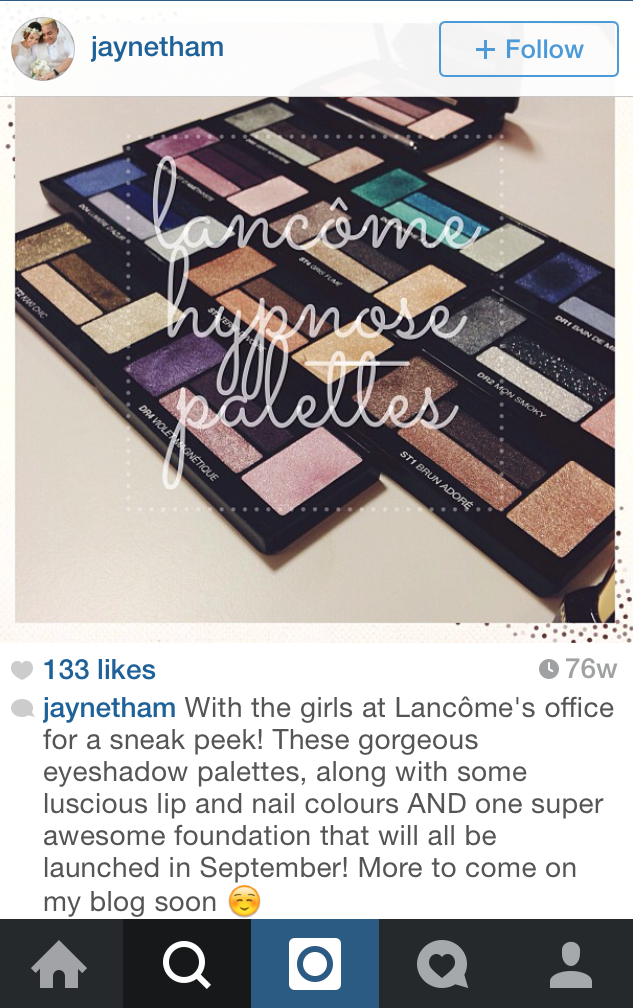Open jaynetham's profile picture
This screenshot has width=633, height=1008.
42,49
